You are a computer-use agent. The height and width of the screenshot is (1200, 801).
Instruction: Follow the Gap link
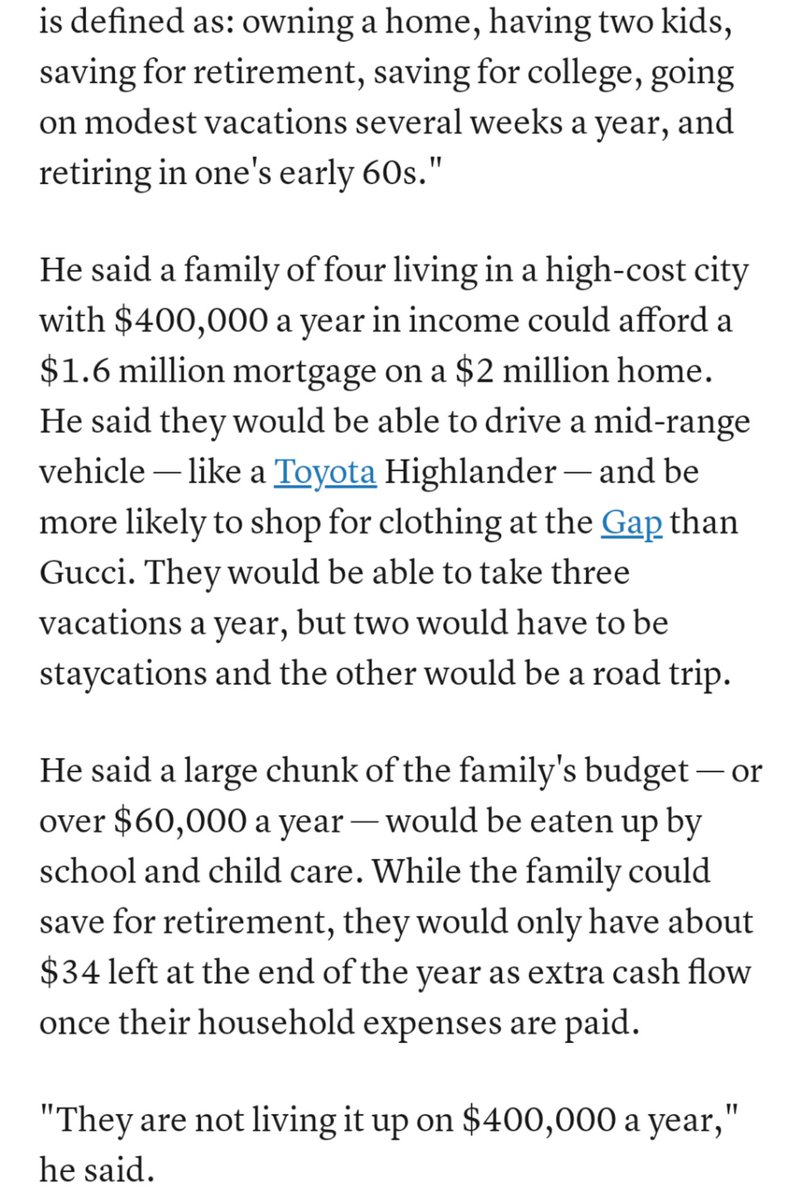[x=631, y=523]
